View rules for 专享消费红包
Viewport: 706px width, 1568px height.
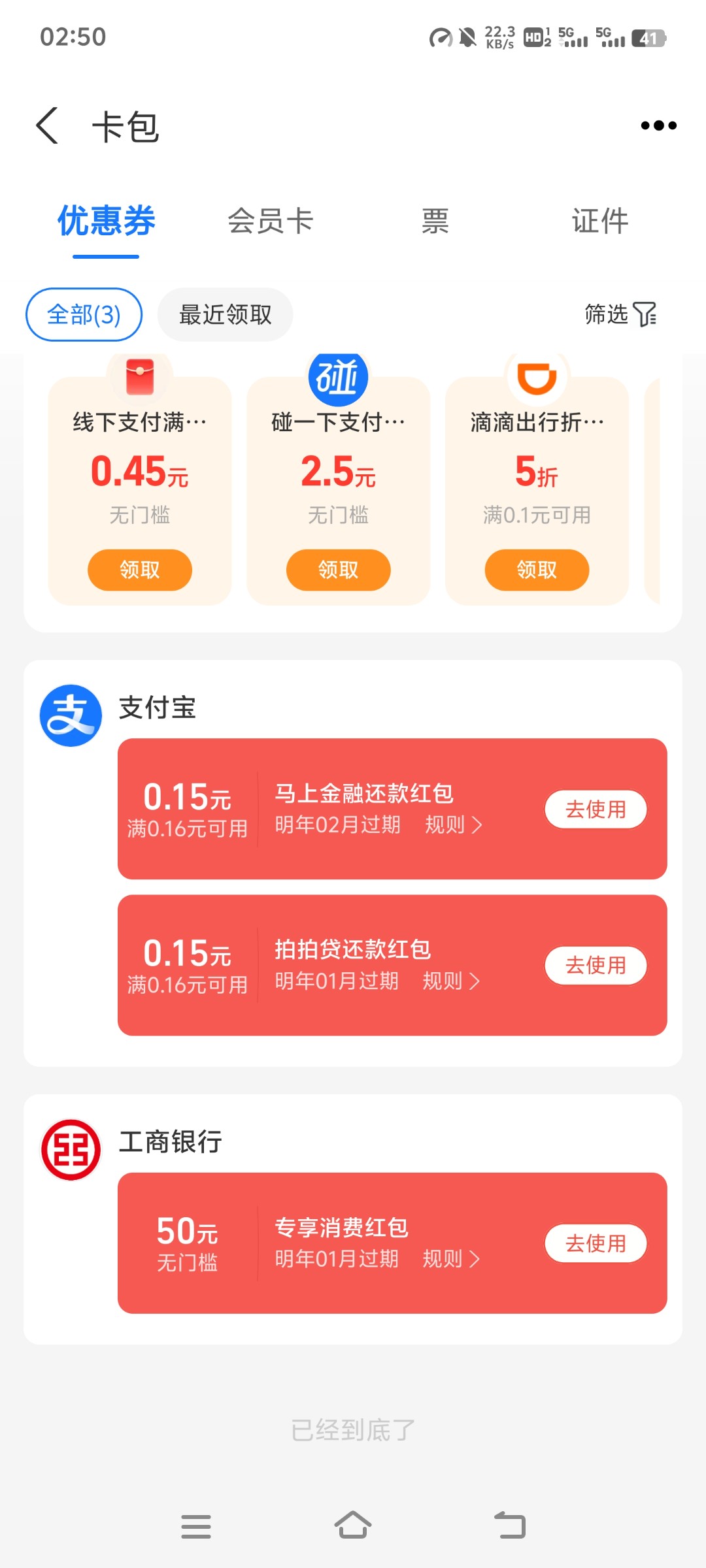(x=451, y=1258)
